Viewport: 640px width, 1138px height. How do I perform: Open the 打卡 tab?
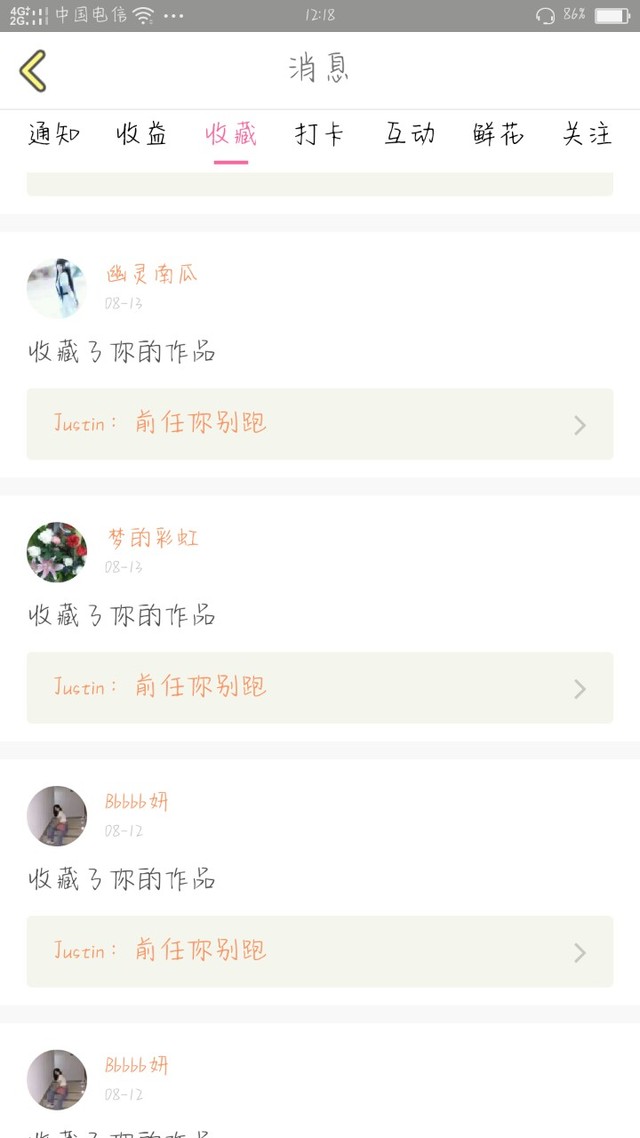pyautogui.click(x=319, y=134)
